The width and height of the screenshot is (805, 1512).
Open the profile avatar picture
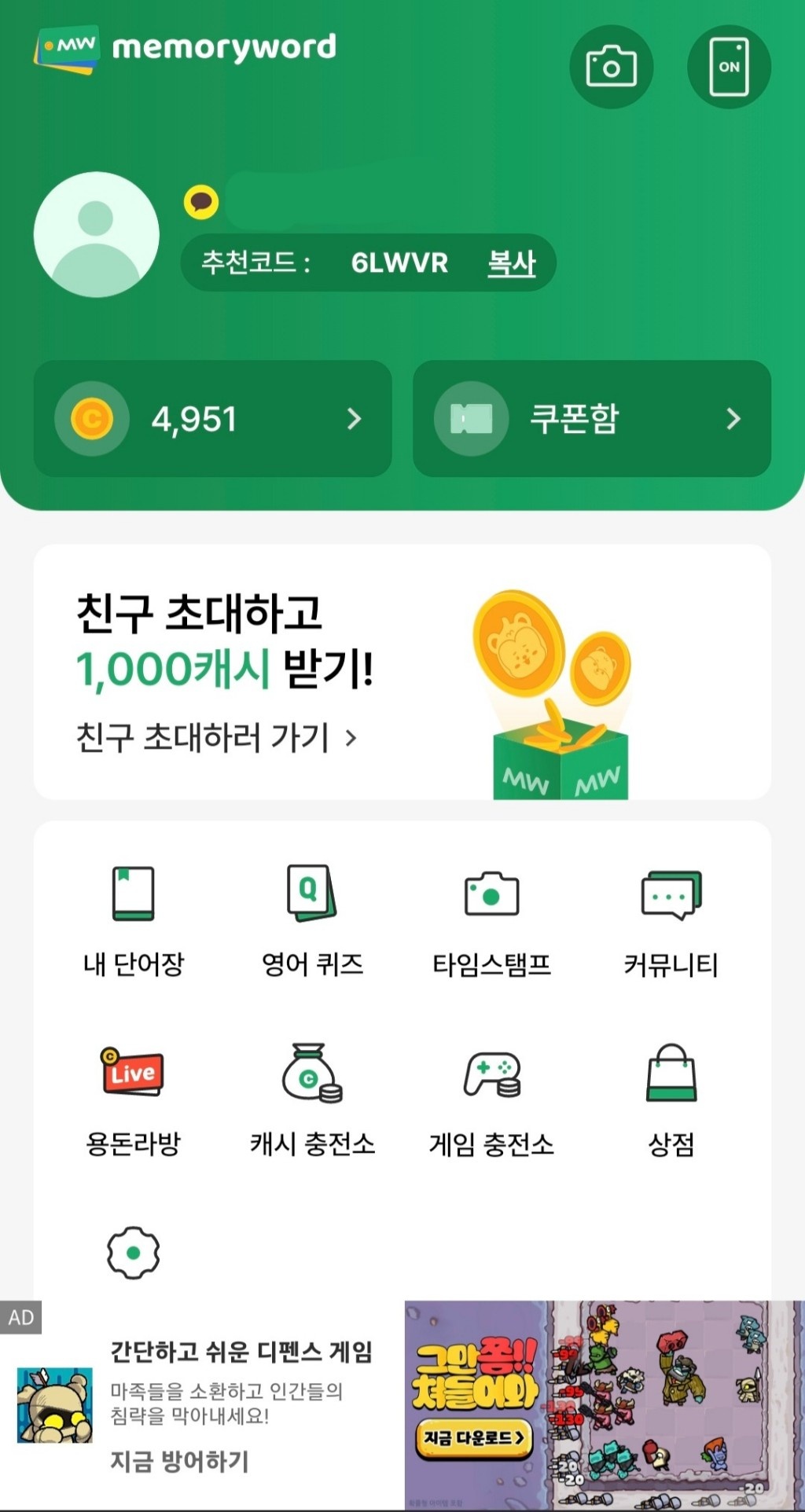96,234
